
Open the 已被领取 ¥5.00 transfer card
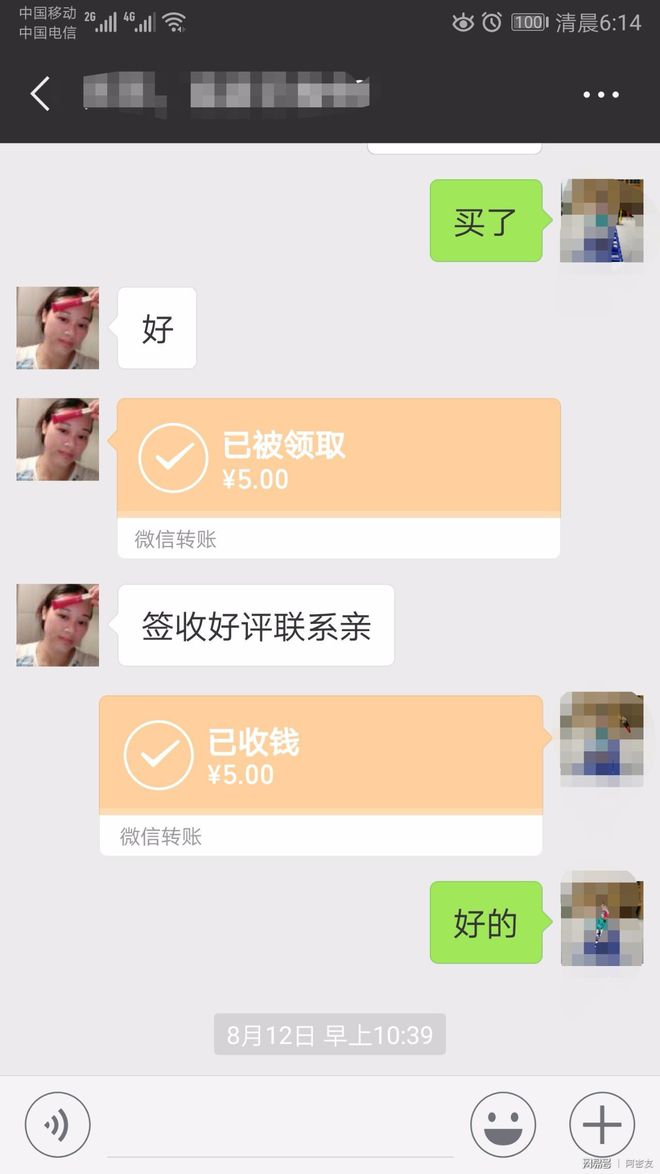click(338, 477)
